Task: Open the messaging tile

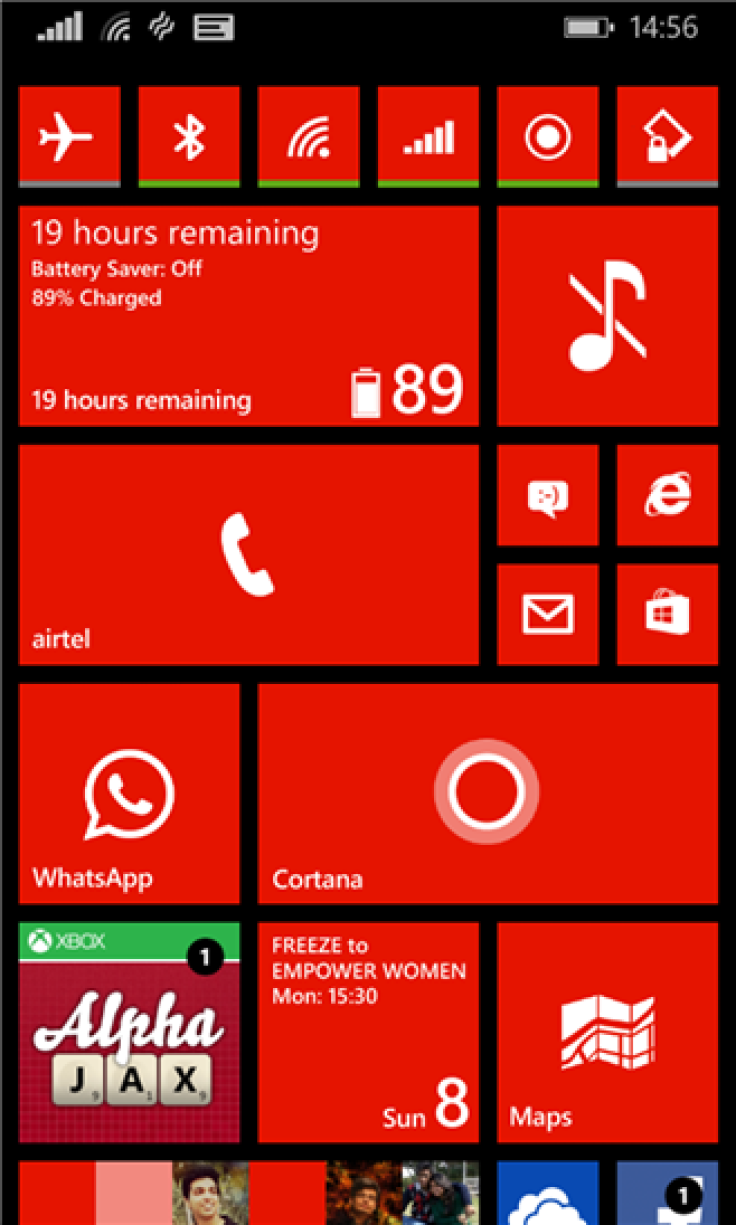Action: pos(548,495)
